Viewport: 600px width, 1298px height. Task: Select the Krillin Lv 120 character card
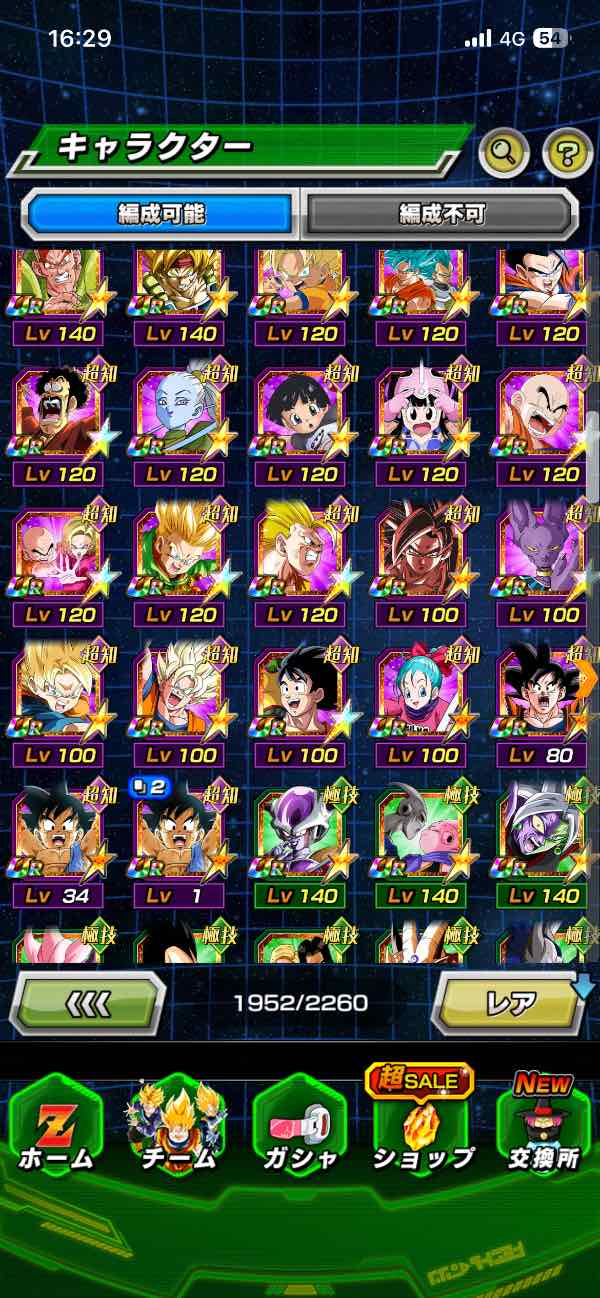pos(546,427)
